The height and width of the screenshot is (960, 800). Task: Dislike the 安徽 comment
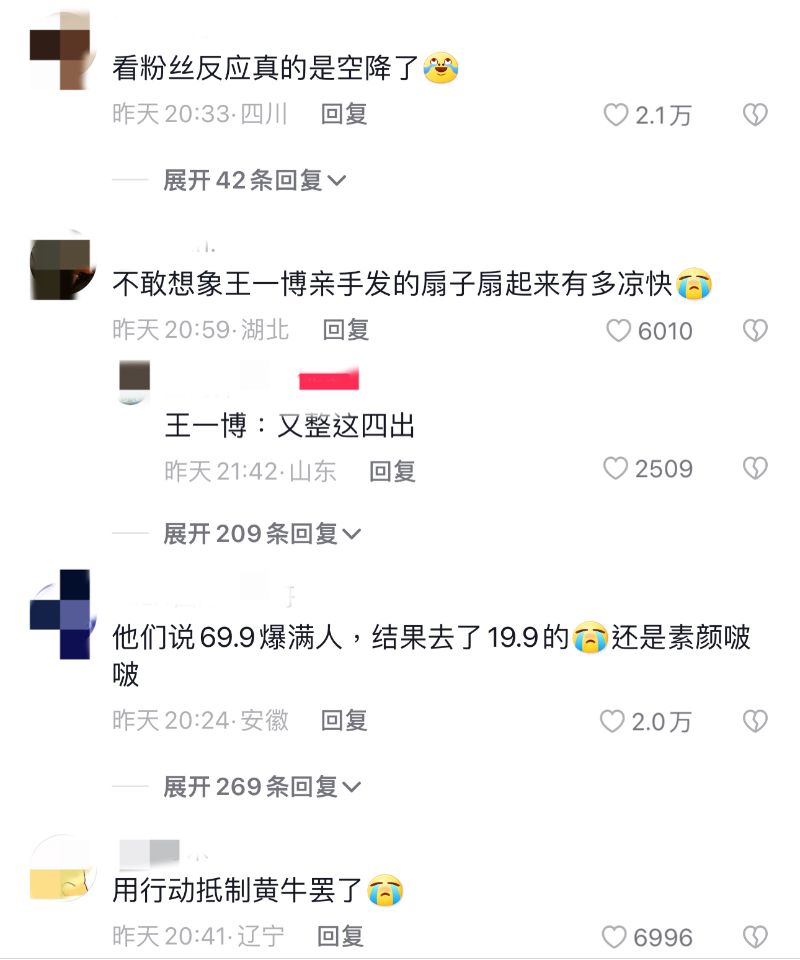pyautogui.click(x=755, y=721)
